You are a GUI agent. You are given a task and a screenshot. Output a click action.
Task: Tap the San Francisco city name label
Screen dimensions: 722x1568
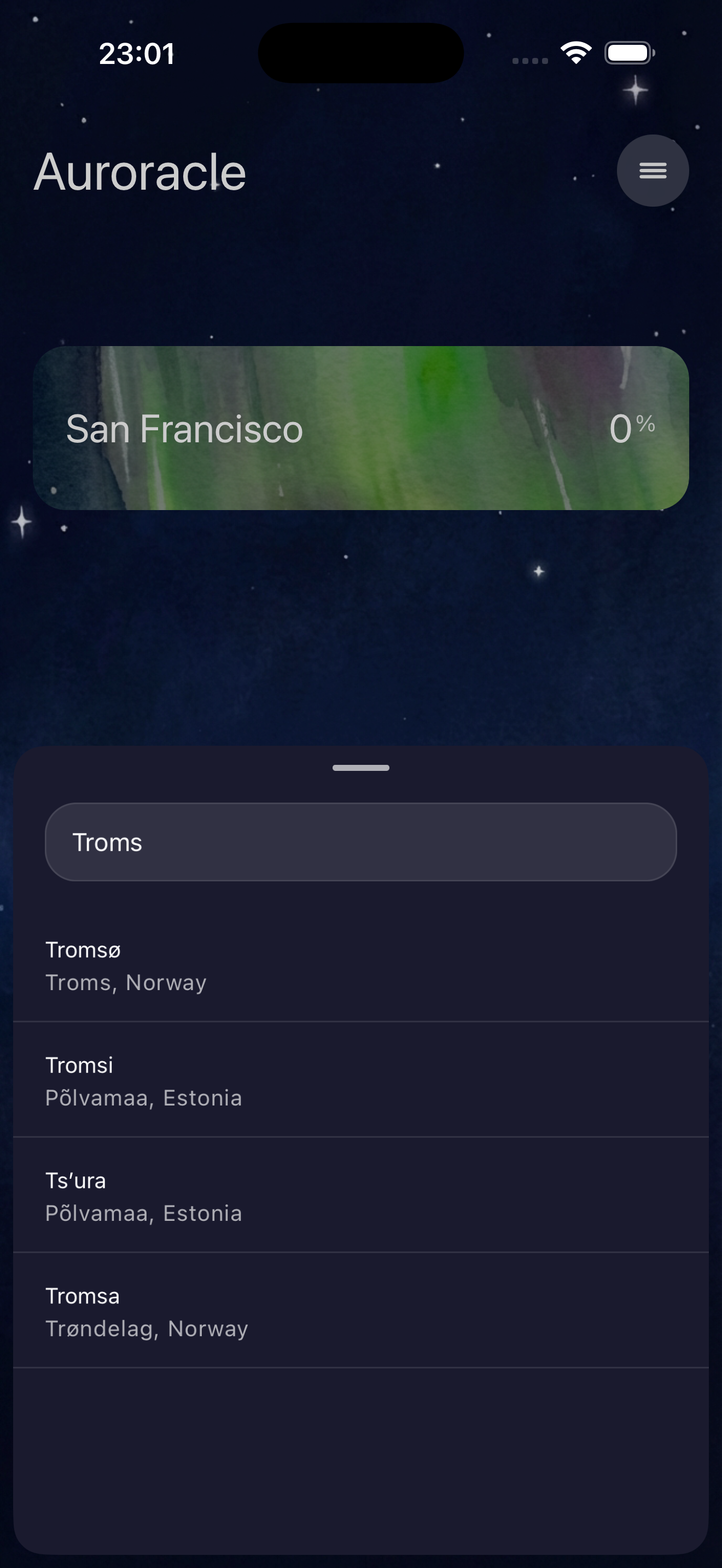tap(185, 428)
